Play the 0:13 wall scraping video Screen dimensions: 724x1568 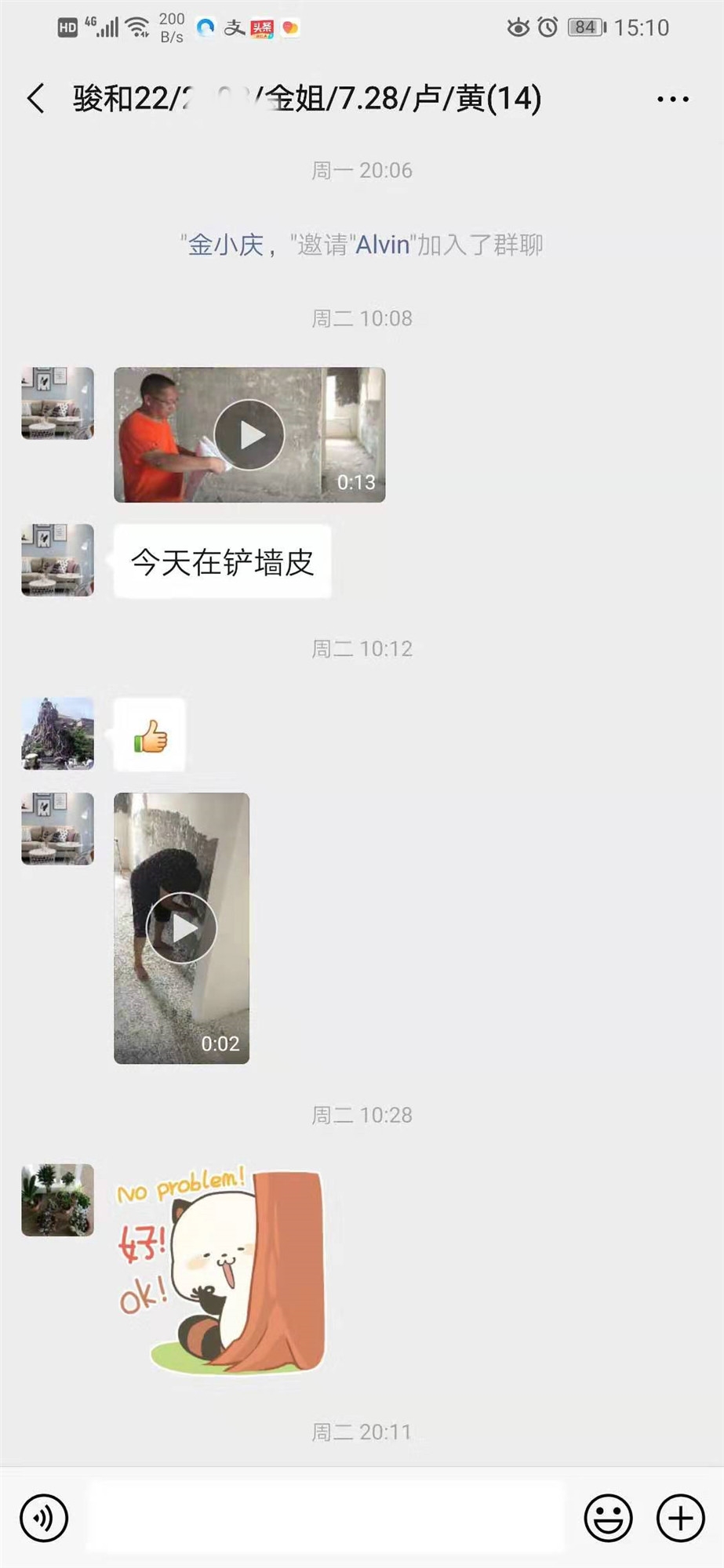249,434
